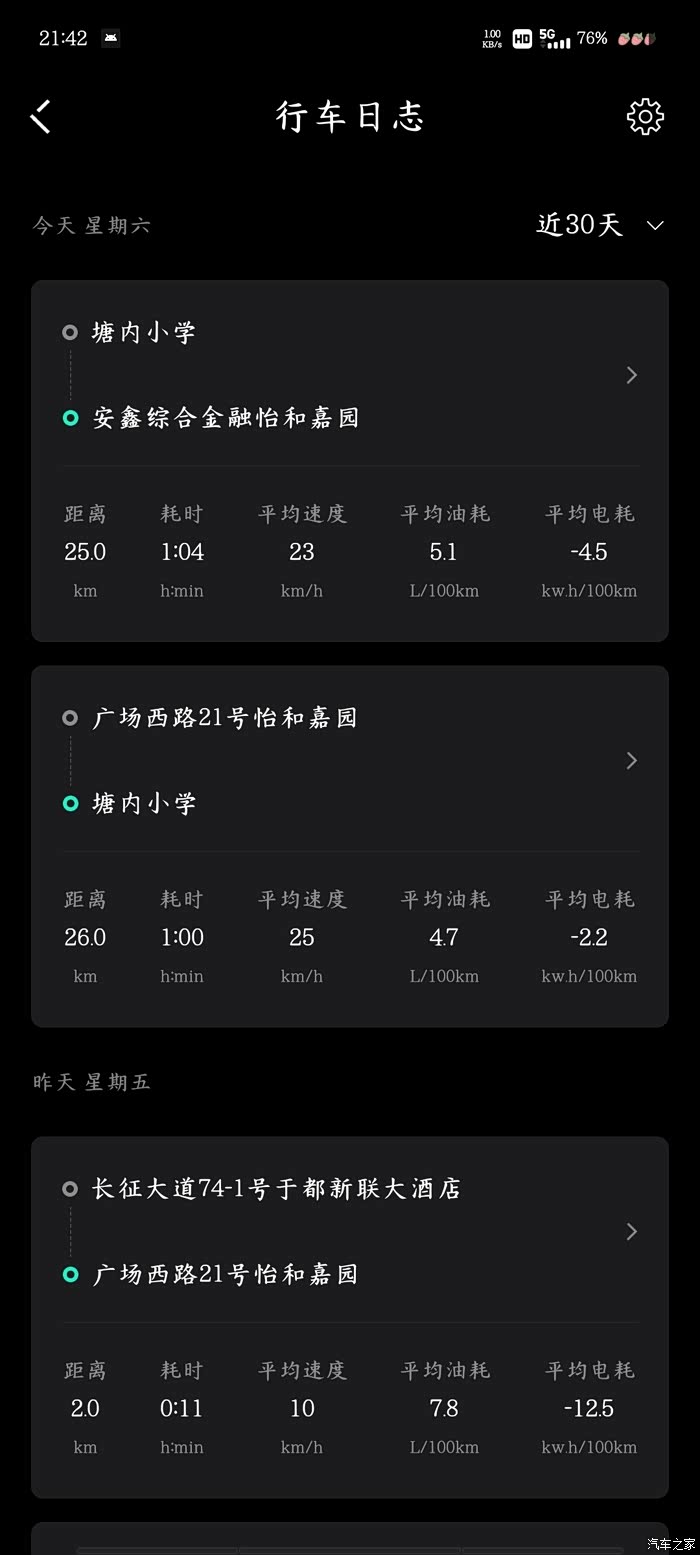
Task: Expand the 近30天 time range dropdown
Action: pyautogui.click(x=600, y=225)
